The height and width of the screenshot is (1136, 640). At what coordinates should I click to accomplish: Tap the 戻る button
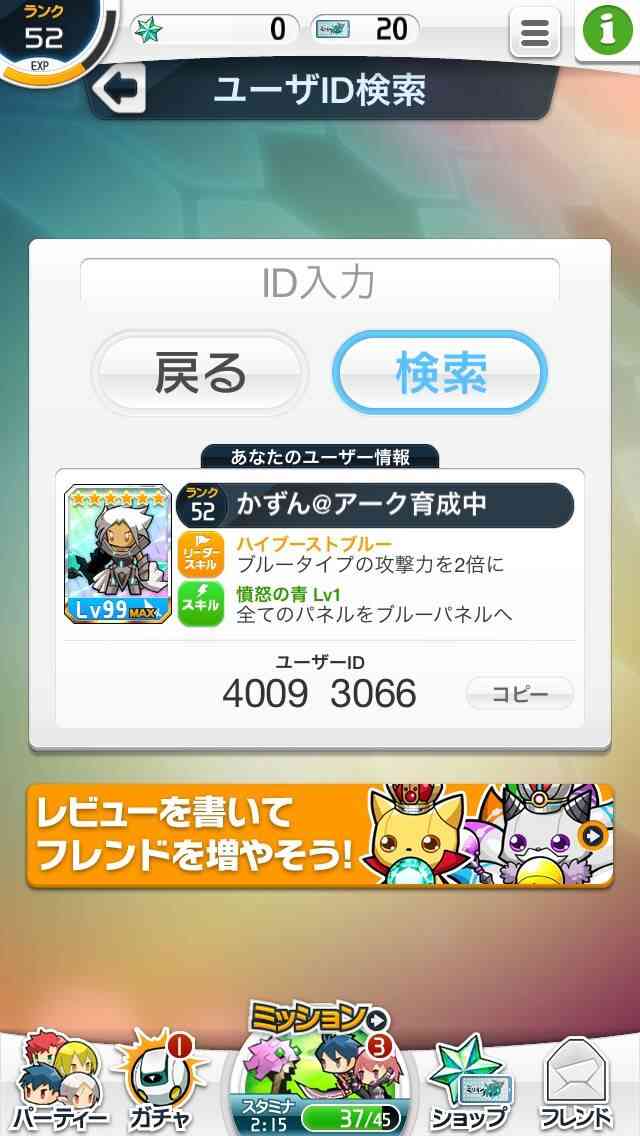pyautogui.click(x=201, y=374)
